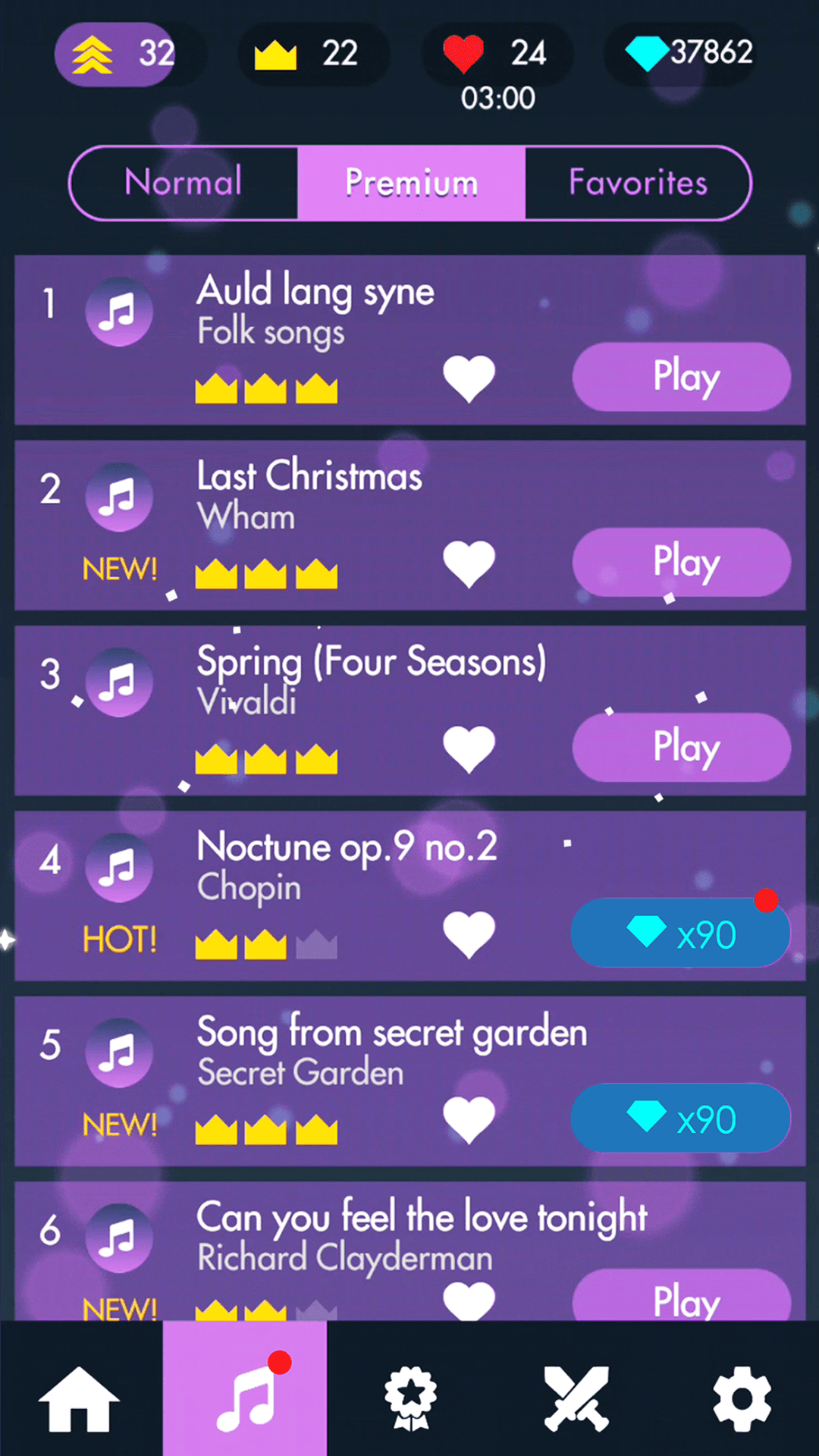Screen dimensions: 819x1456
Task: Tap the diamond balance 37862
Action: (689, 53)
